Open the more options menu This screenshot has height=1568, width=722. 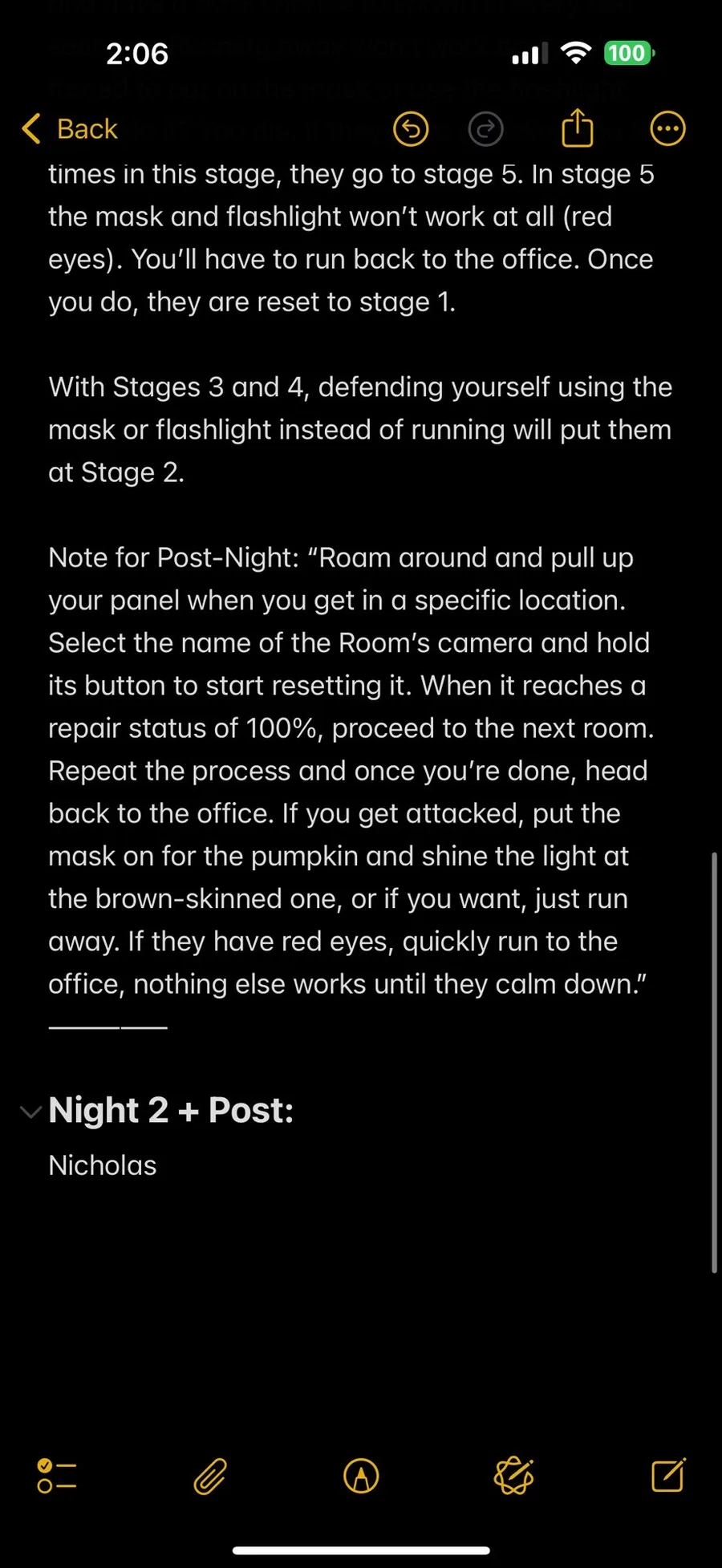667,129
